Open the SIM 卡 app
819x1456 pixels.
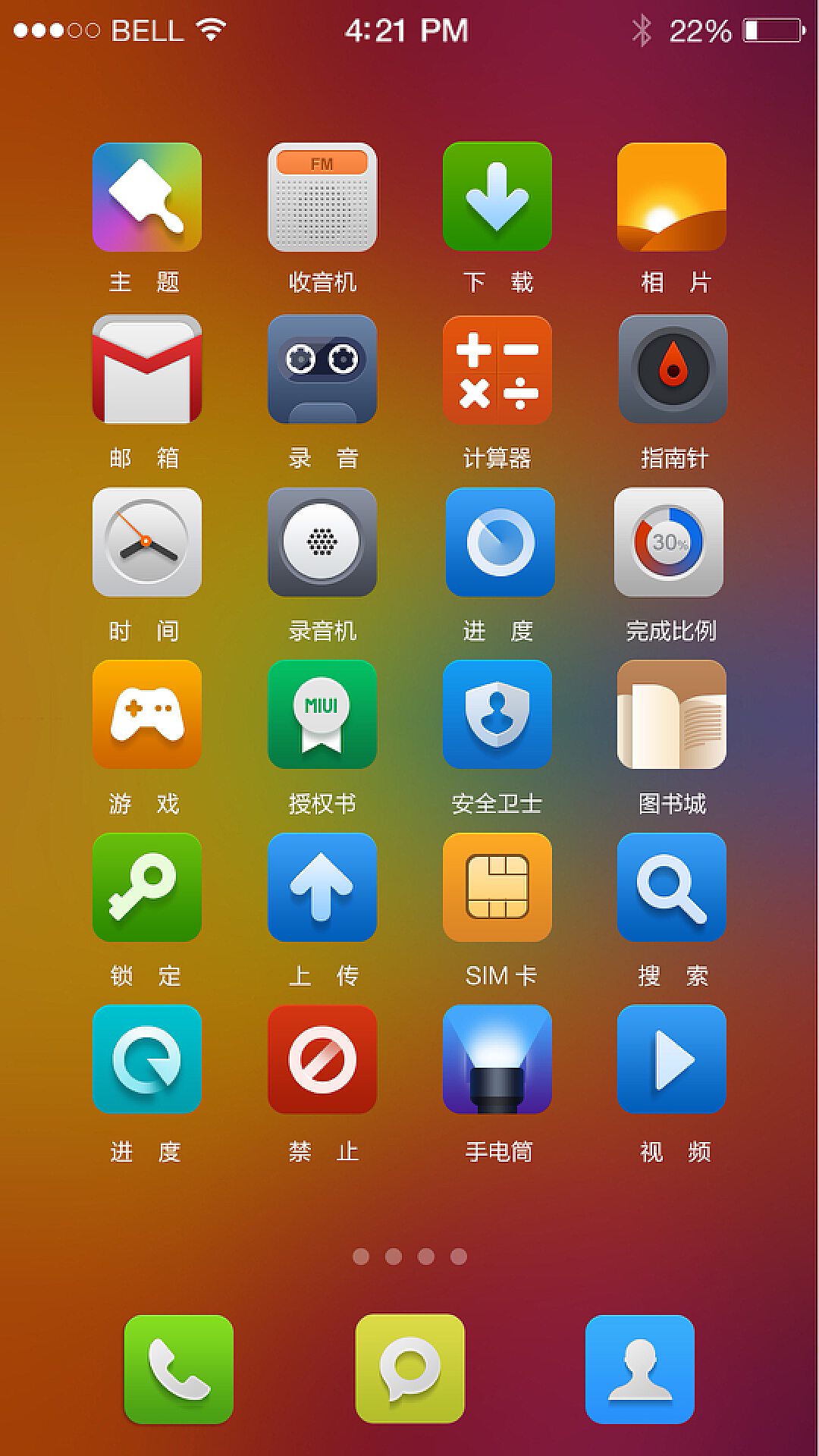point(497,887)
